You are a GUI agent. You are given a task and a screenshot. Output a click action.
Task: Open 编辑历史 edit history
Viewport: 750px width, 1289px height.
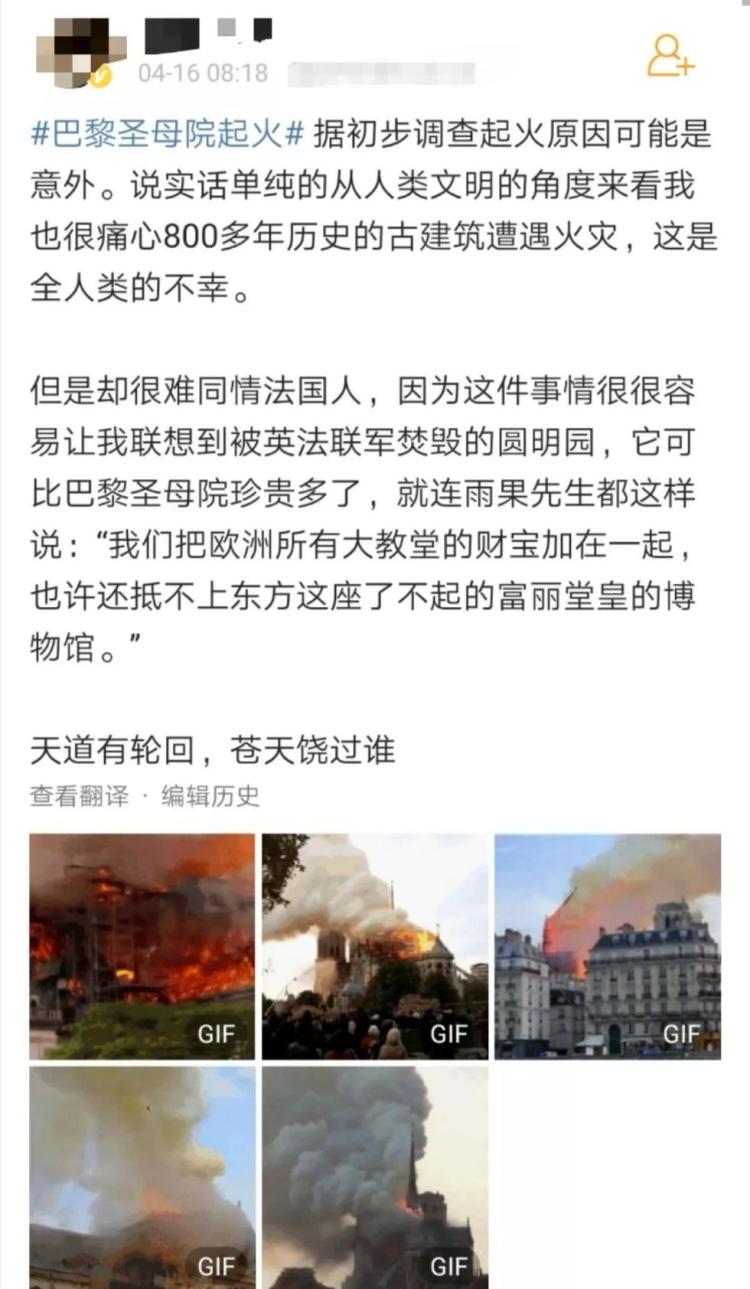tap(210, 796)
